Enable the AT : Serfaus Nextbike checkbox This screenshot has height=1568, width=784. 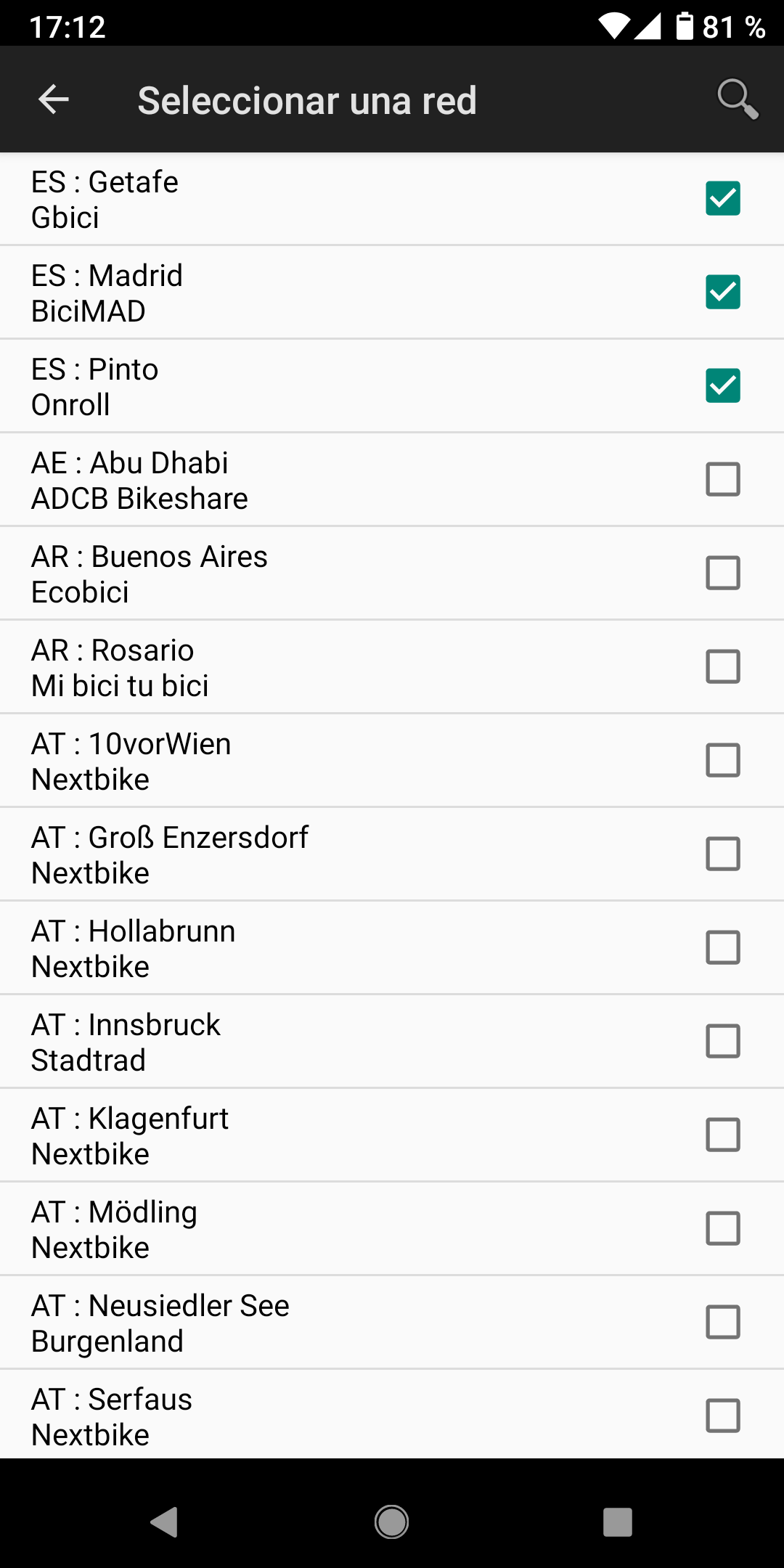tap(722, 1416)
